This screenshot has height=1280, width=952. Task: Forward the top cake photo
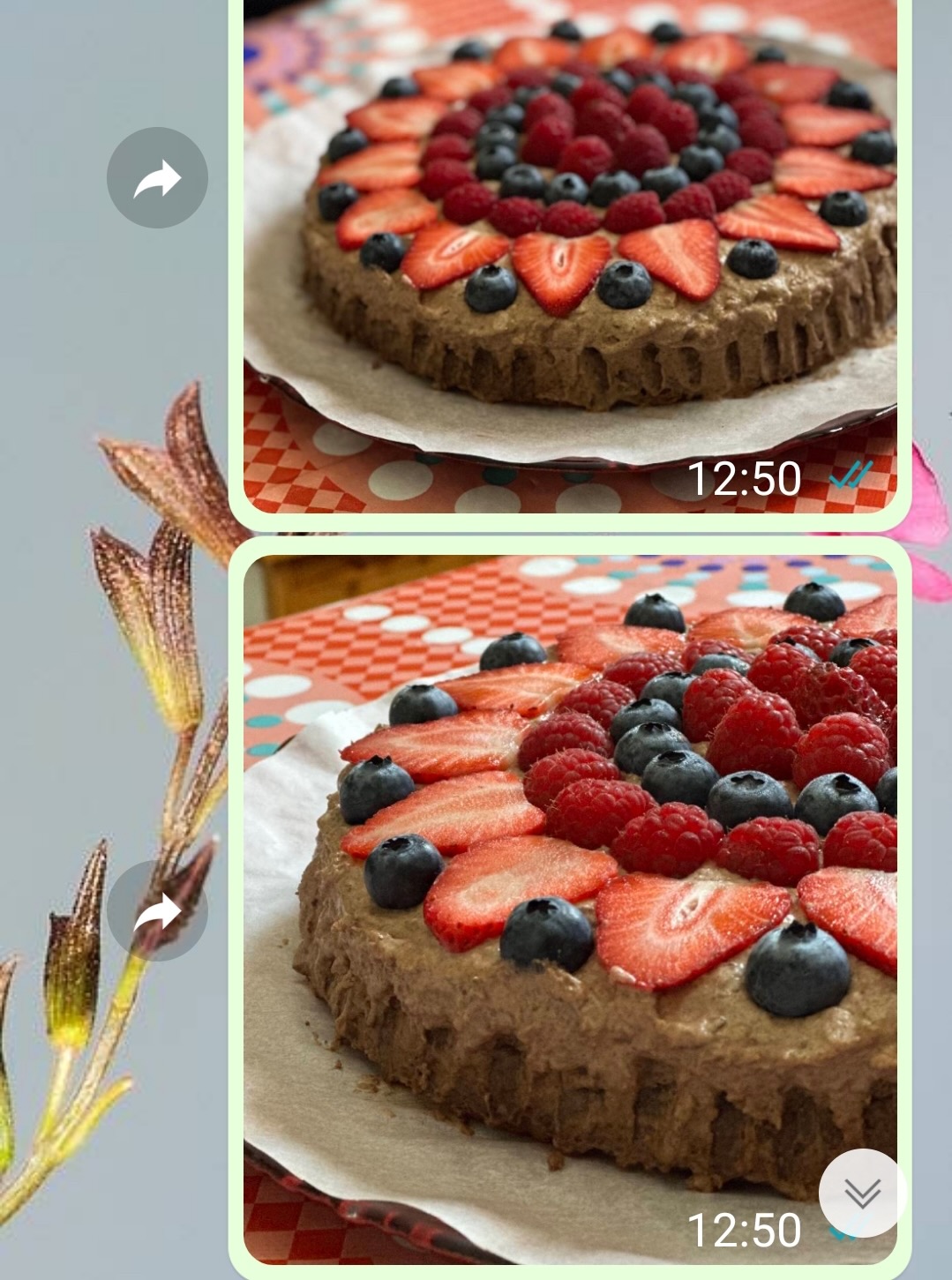pyautogui.click(x=157, y=178)
